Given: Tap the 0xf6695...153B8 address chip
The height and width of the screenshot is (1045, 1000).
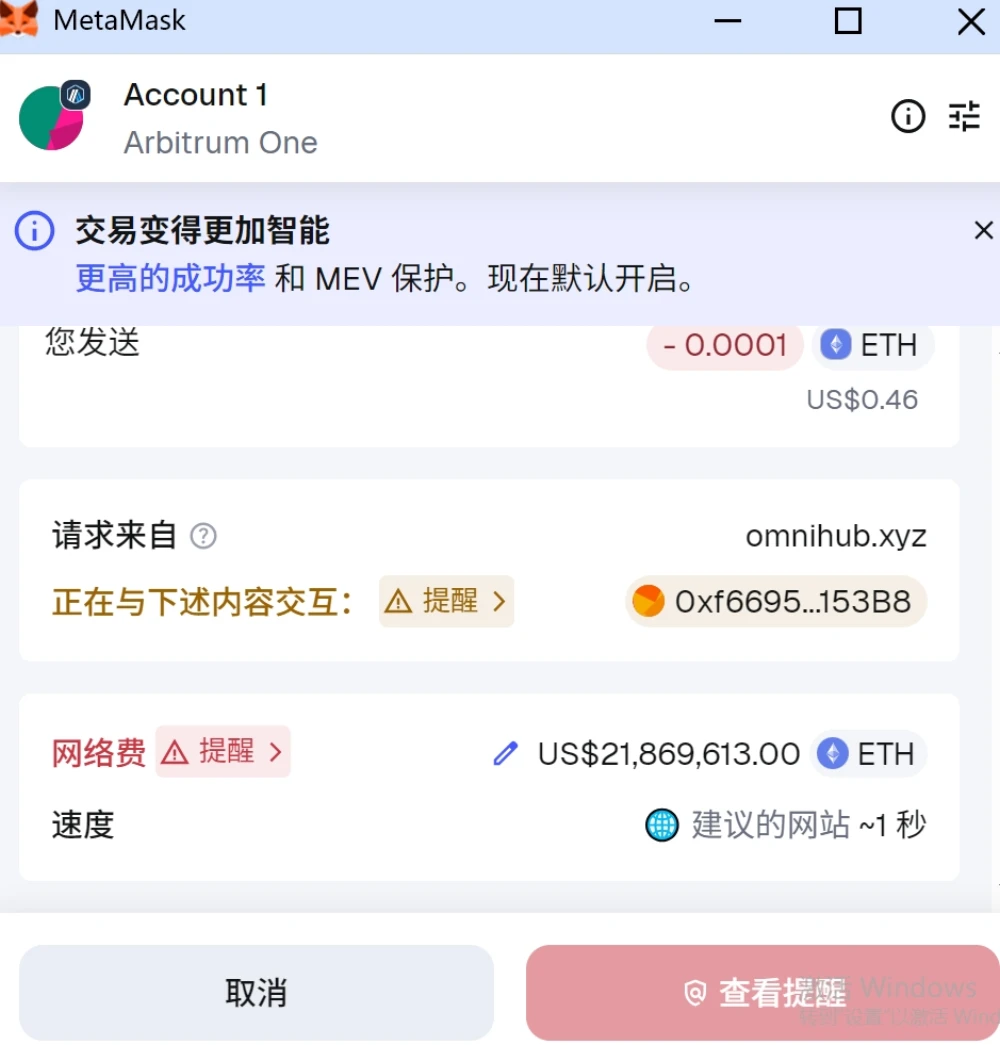Looking at the screenshot, I should [x=776, y=602].
